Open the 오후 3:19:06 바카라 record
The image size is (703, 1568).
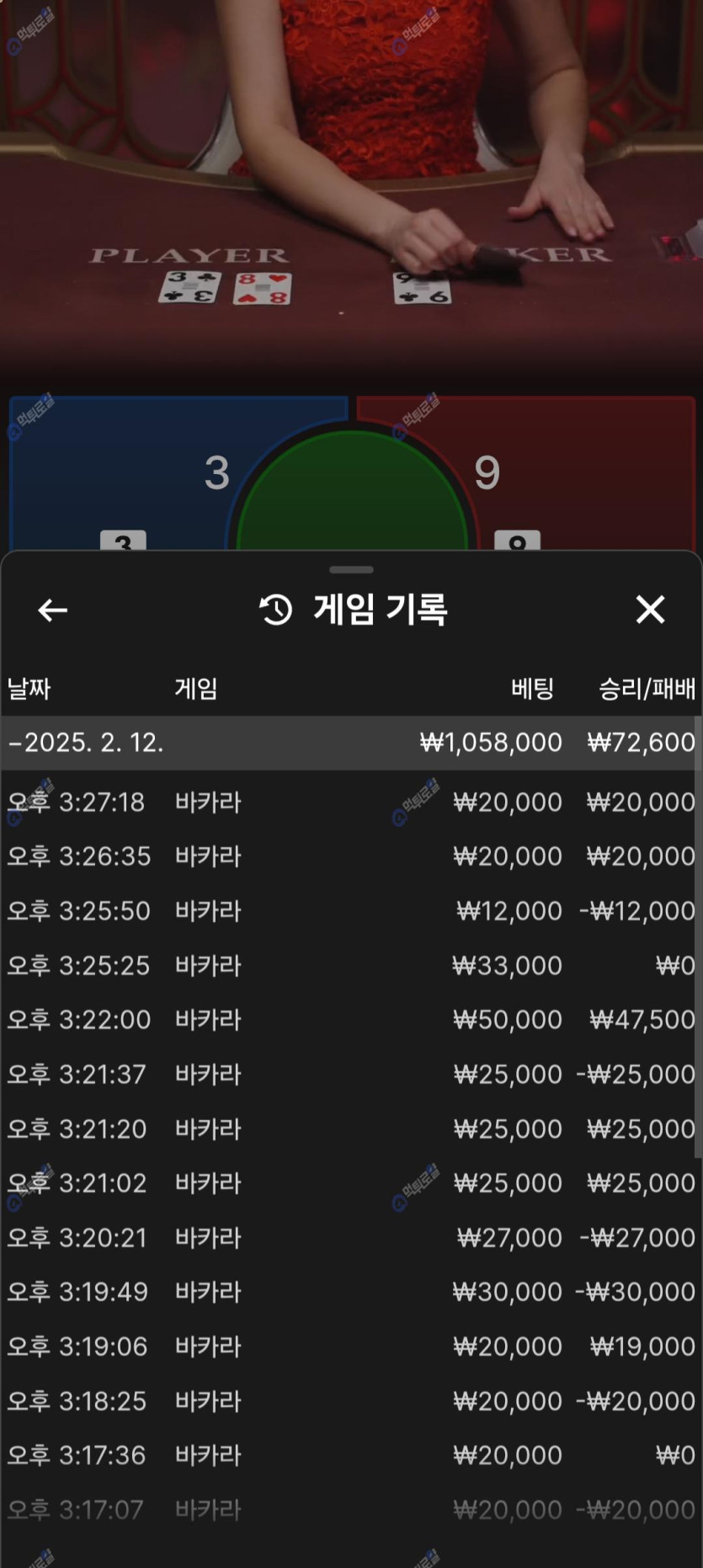[x=350, y=1347]
